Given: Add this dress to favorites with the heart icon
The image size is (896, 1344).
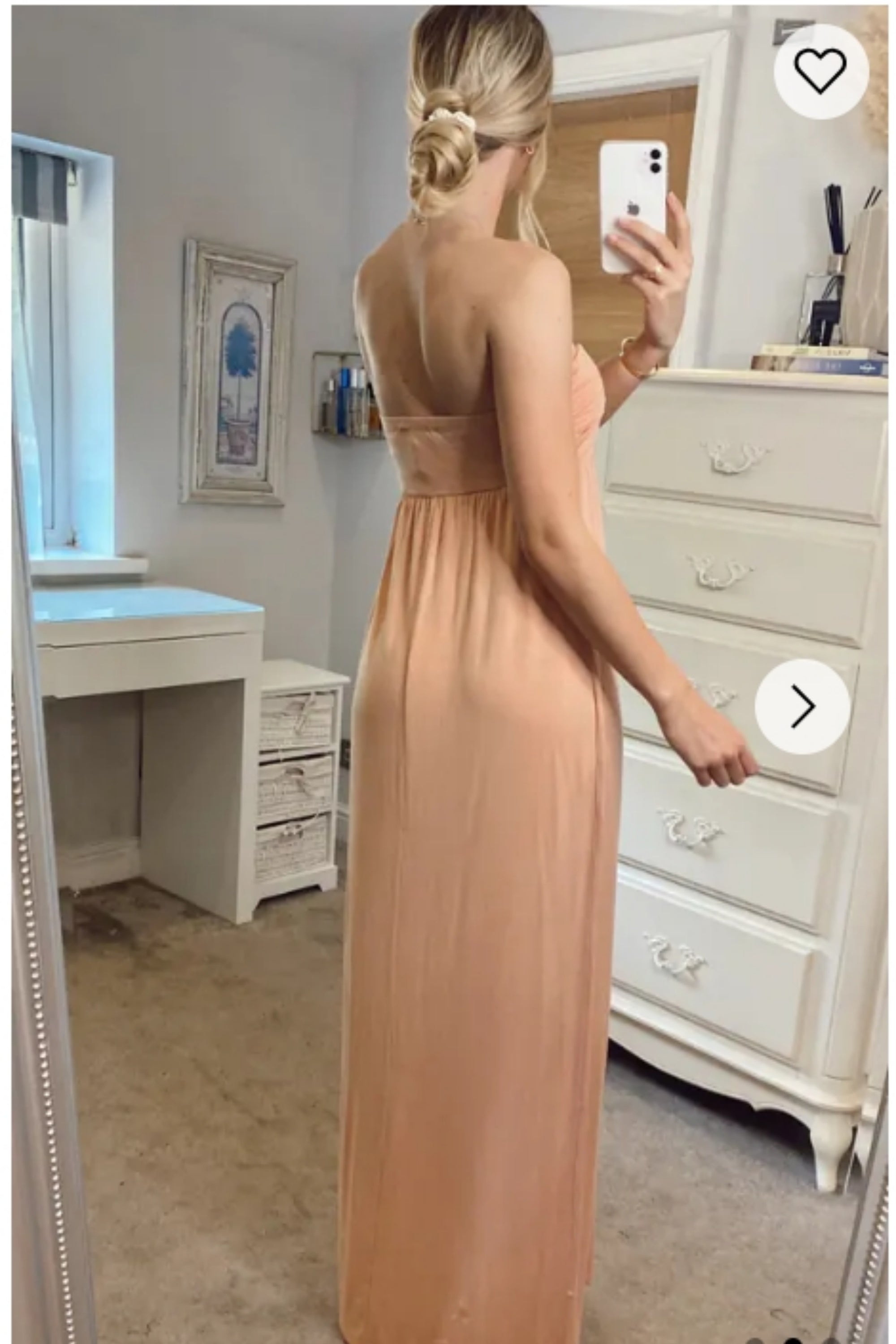Looking at the screenshot, I should pos(821,71).
